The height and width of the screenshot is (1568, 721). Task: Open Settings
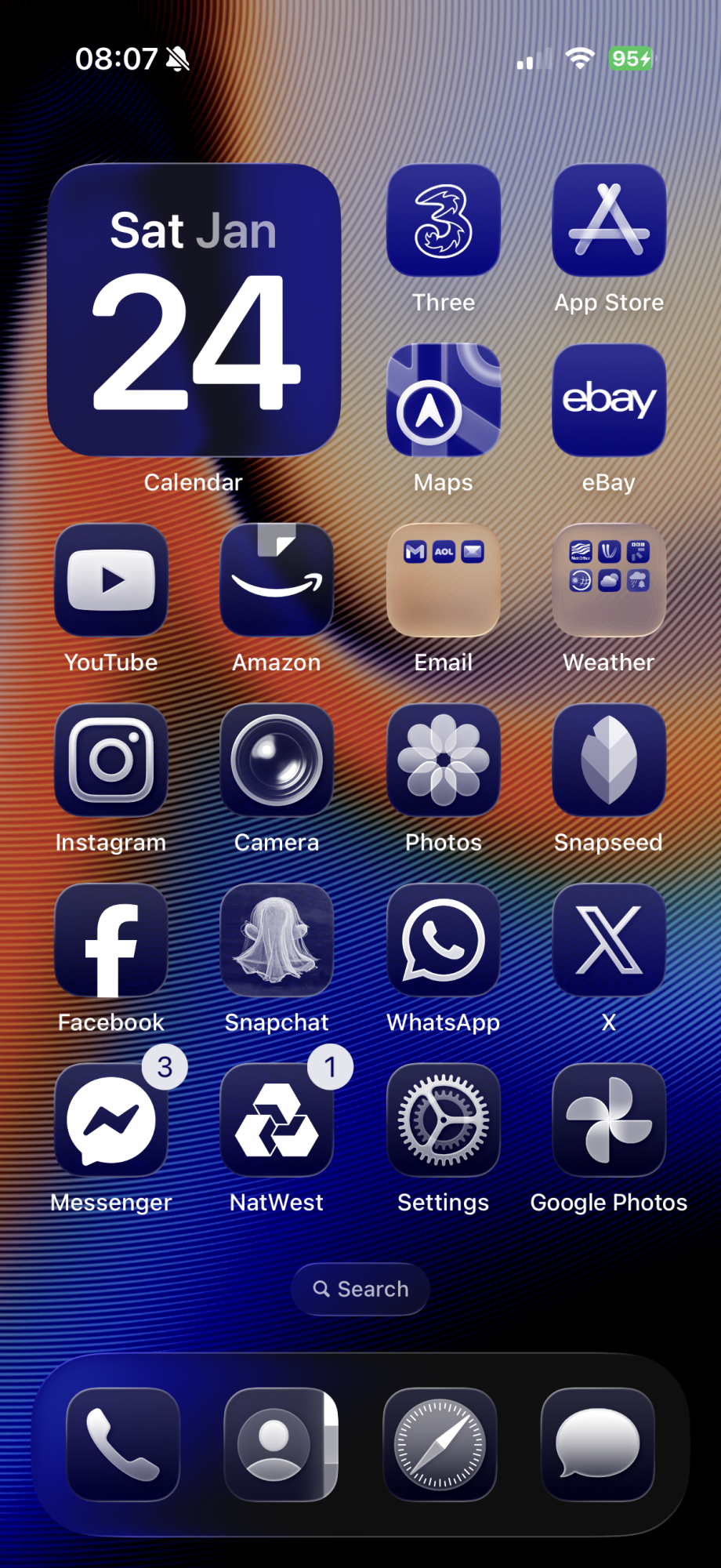point(443,1120)
